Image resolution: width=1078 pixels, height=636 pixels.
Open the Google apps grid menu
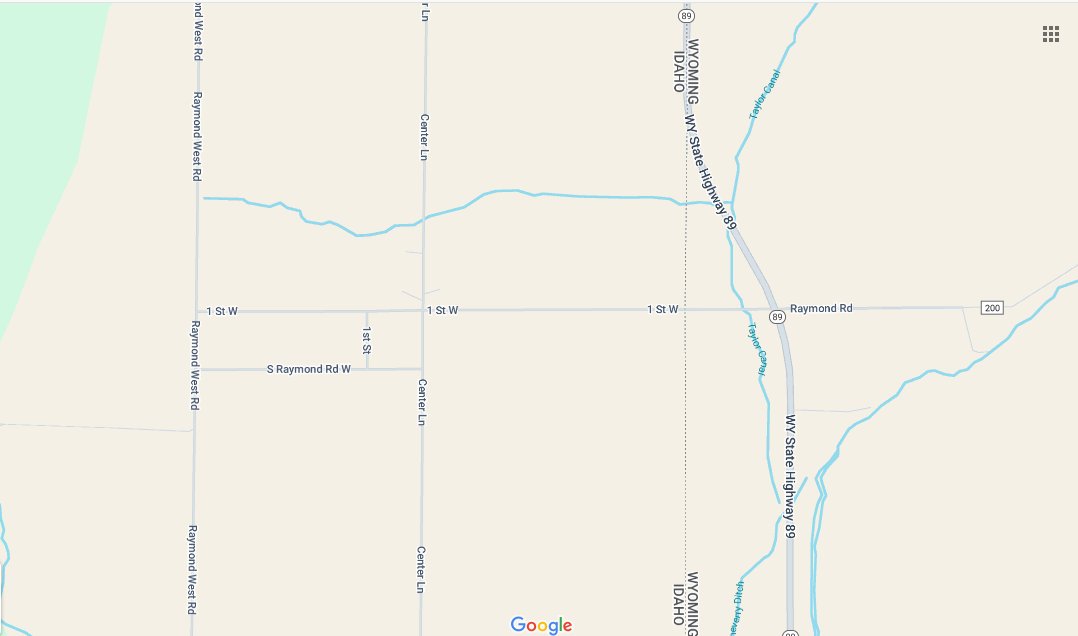(x=1050, y=34)
